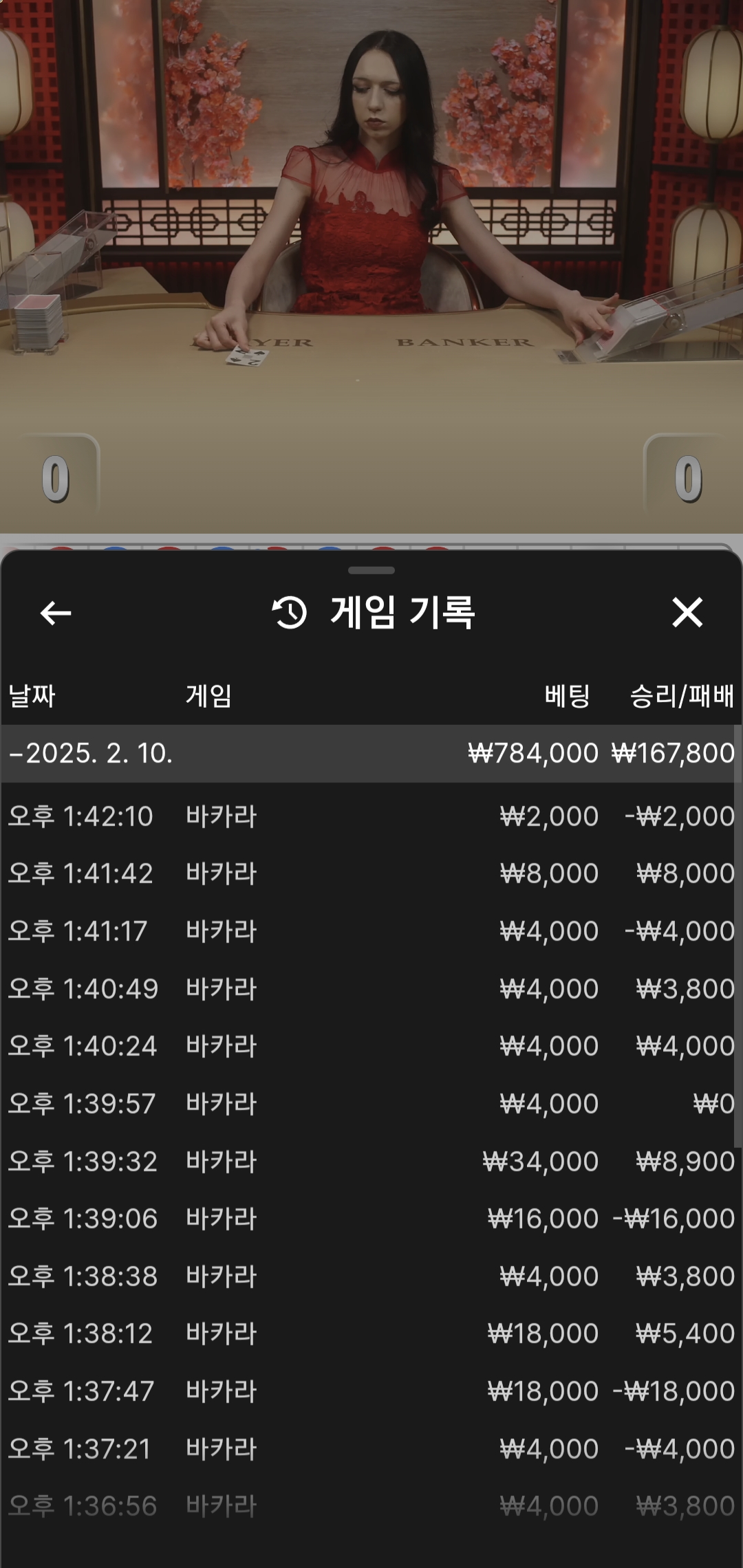Open the 1:40:49 baccarat record
Screen dimensions: 743x1568
[371, 989]
